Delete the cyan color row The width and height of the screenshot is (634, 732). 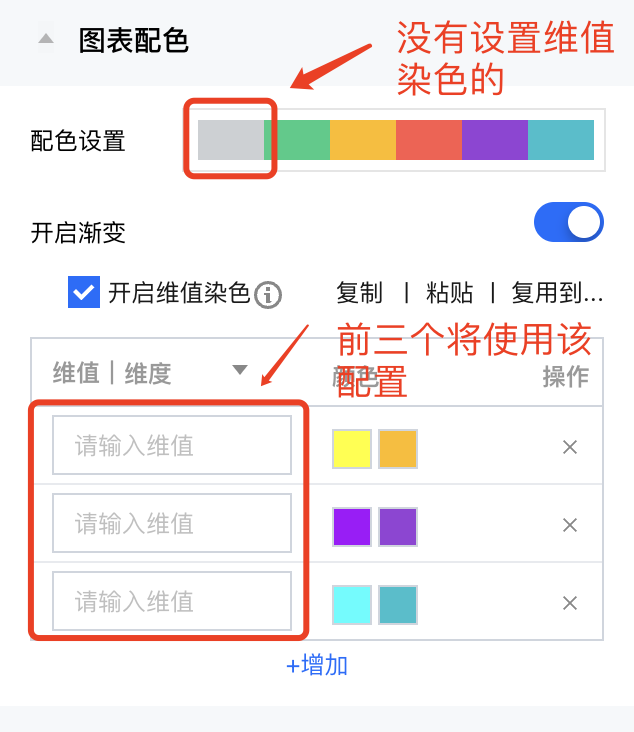tap(570, 603)
